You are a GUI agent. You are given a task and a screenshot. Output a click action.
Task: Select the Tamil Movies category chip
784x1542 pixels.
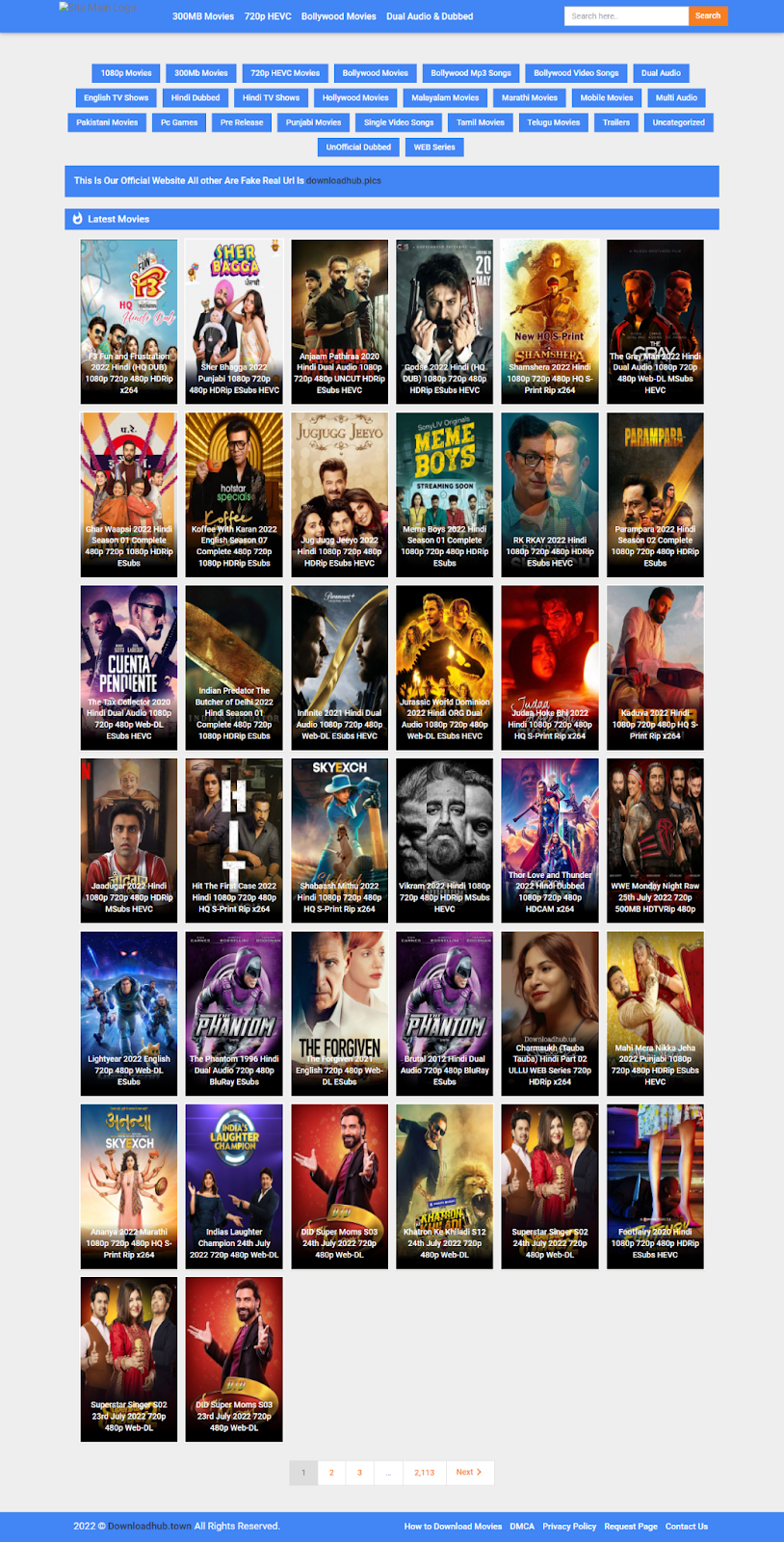480,122
